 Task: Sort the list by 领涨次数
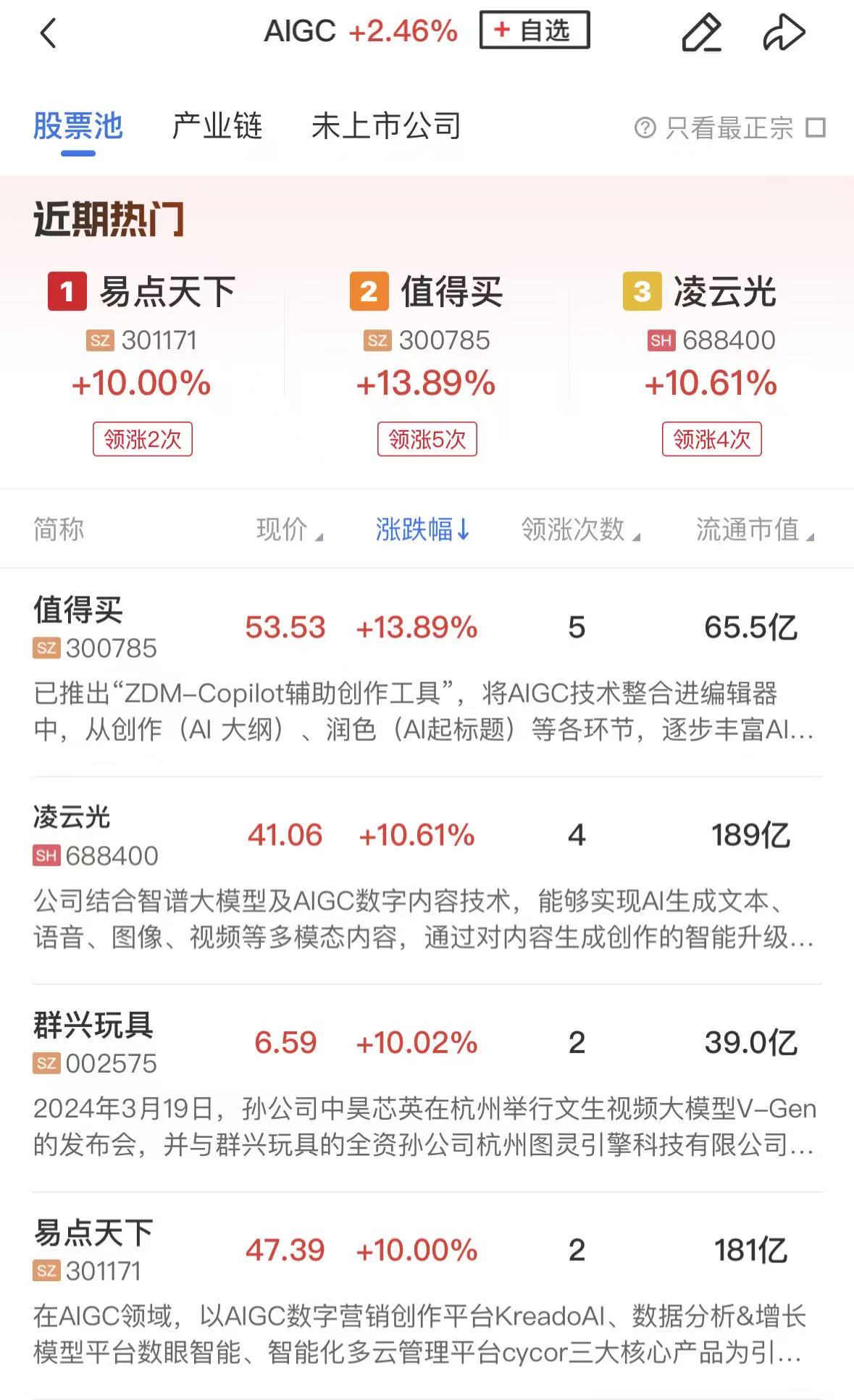[x=580, y=529]
